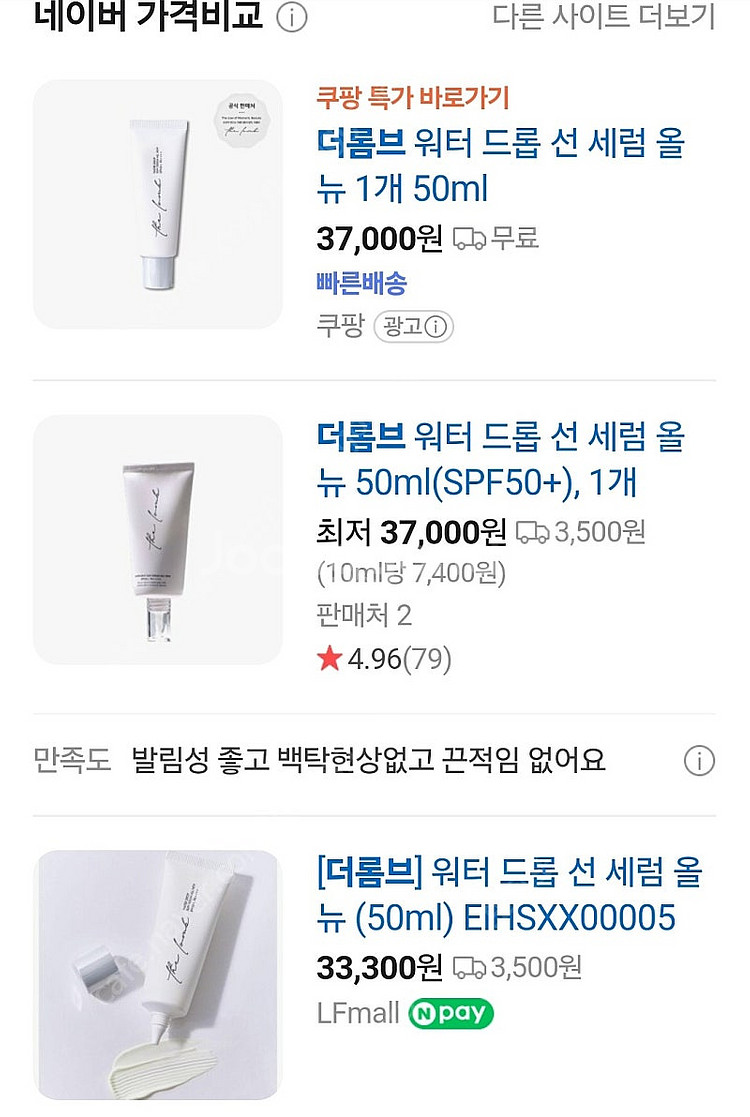Open 쿠팡 특가 바로가기 link
Viewport: 750px width, 1117px height.
tap(413, 98)
